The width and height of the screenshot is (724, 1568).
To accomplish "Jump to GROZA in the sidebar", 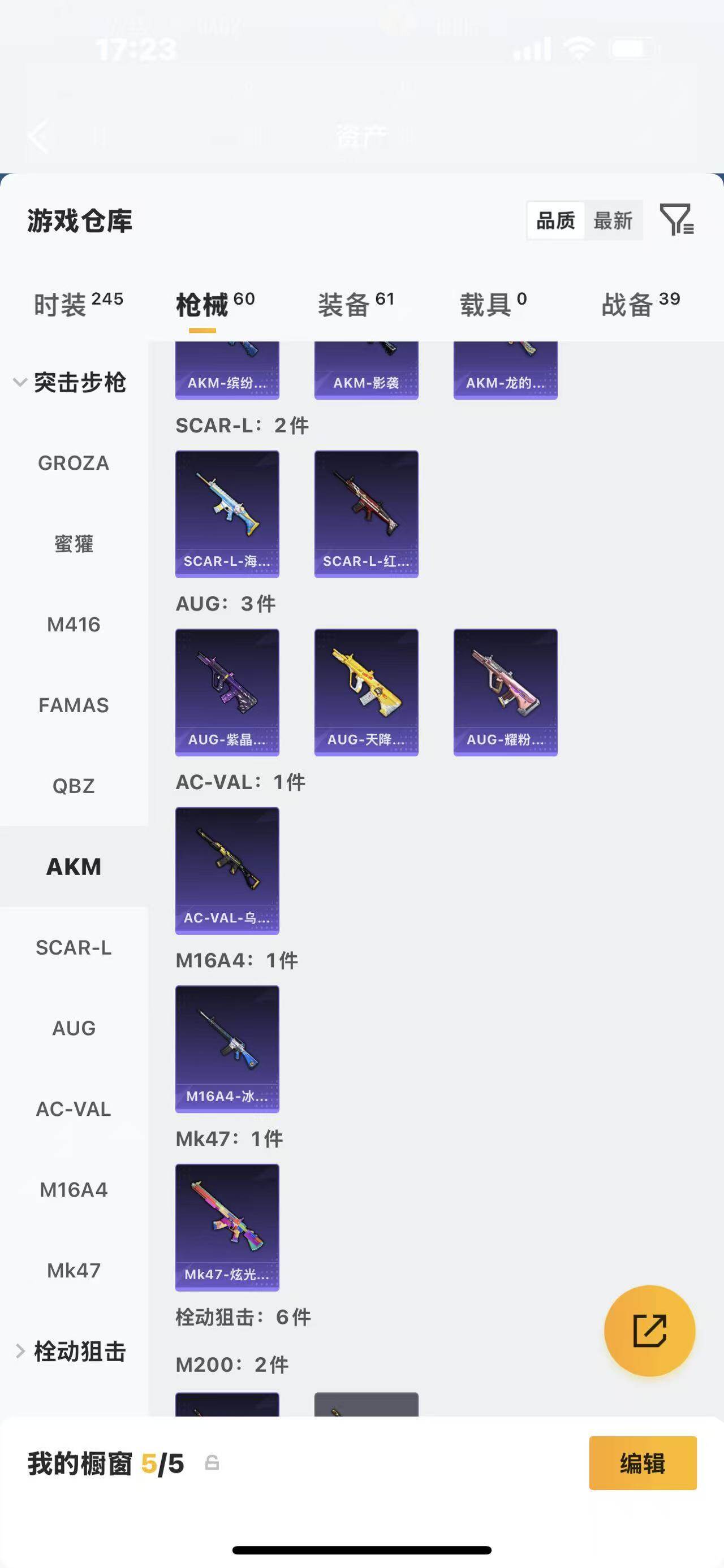I will (74, 463).
